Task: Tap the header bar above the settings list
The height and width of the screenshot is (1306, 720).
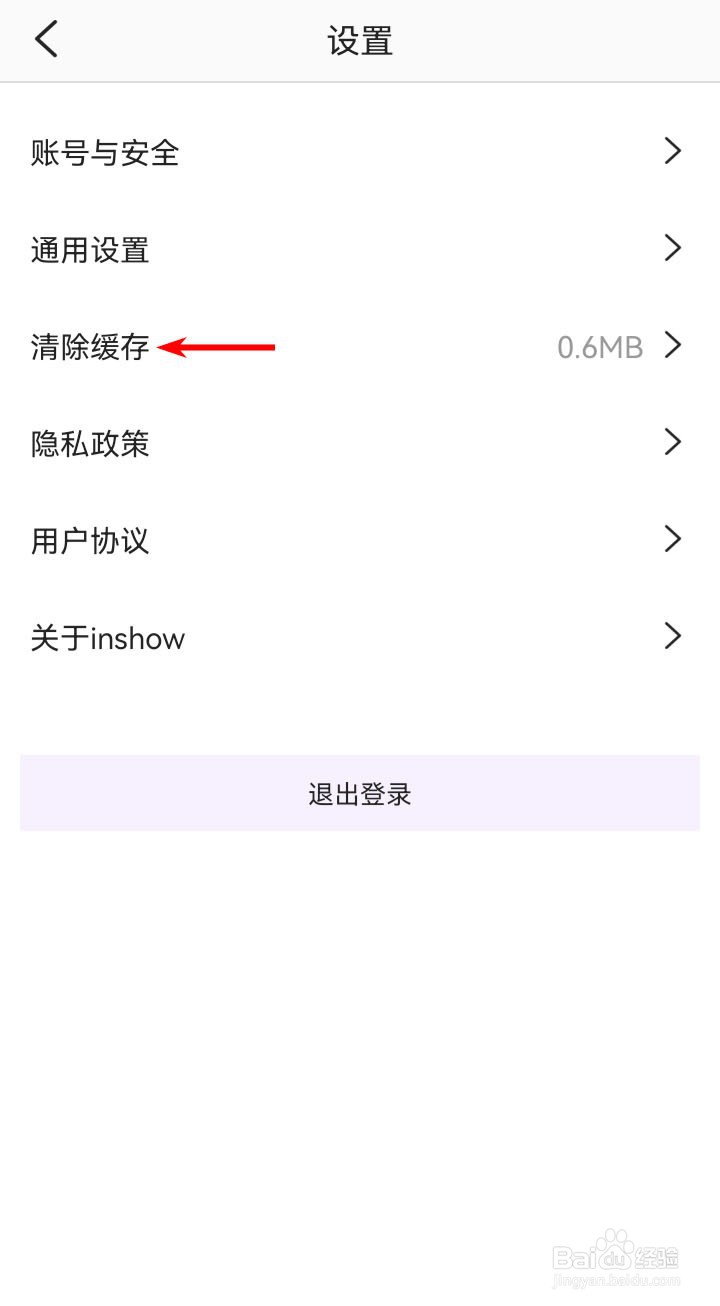Action: (x=360, y=40)
